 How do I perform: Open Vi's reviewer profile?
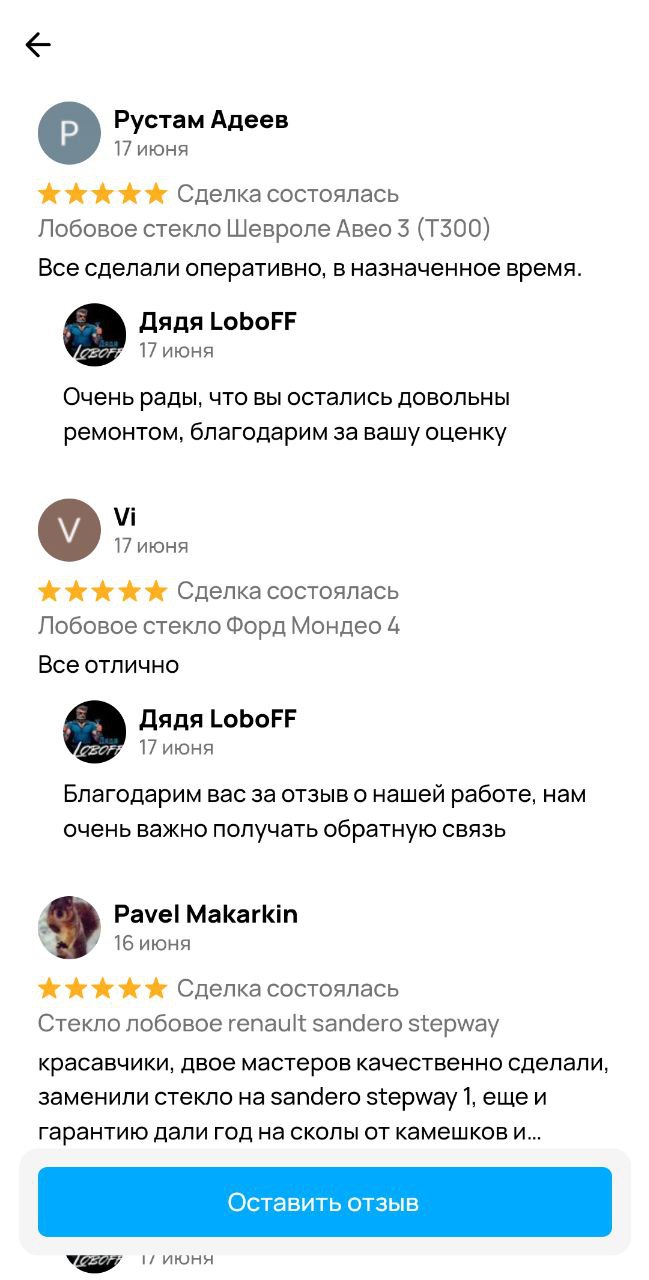click(124, 517)
